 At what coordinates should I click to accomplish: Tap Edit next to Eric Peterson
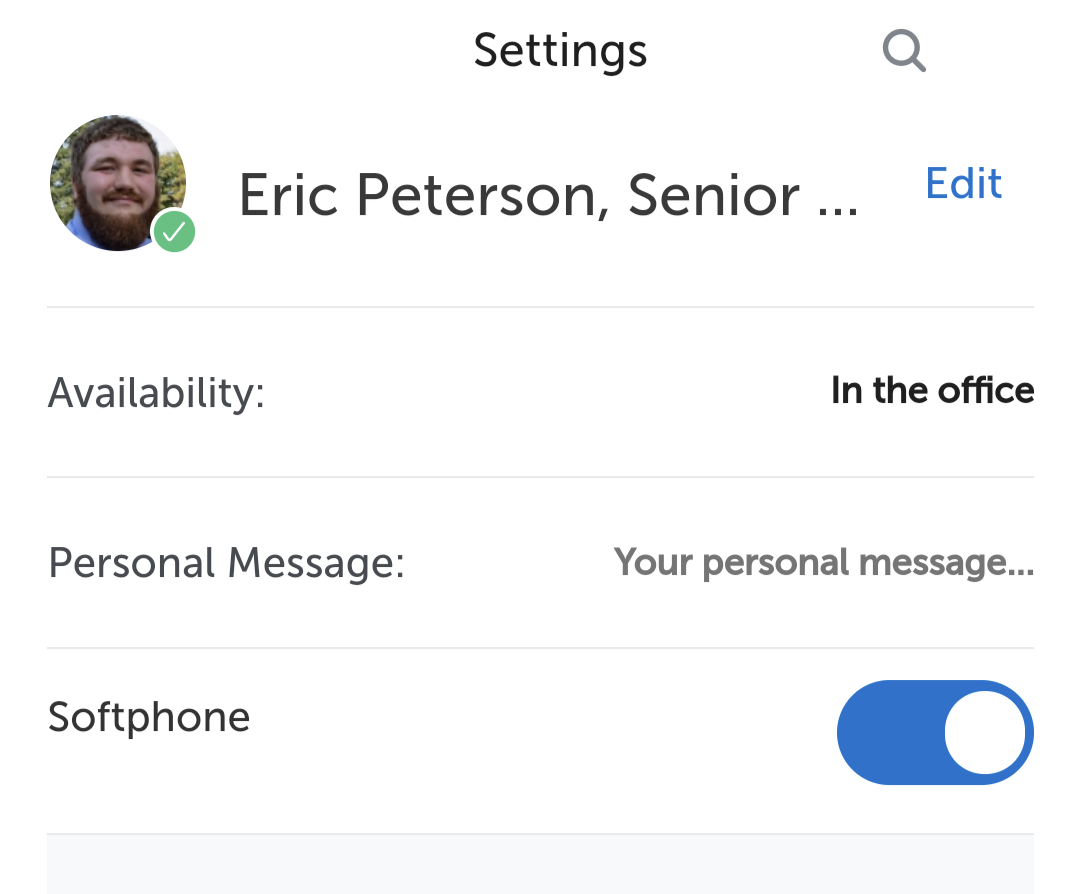963,184
